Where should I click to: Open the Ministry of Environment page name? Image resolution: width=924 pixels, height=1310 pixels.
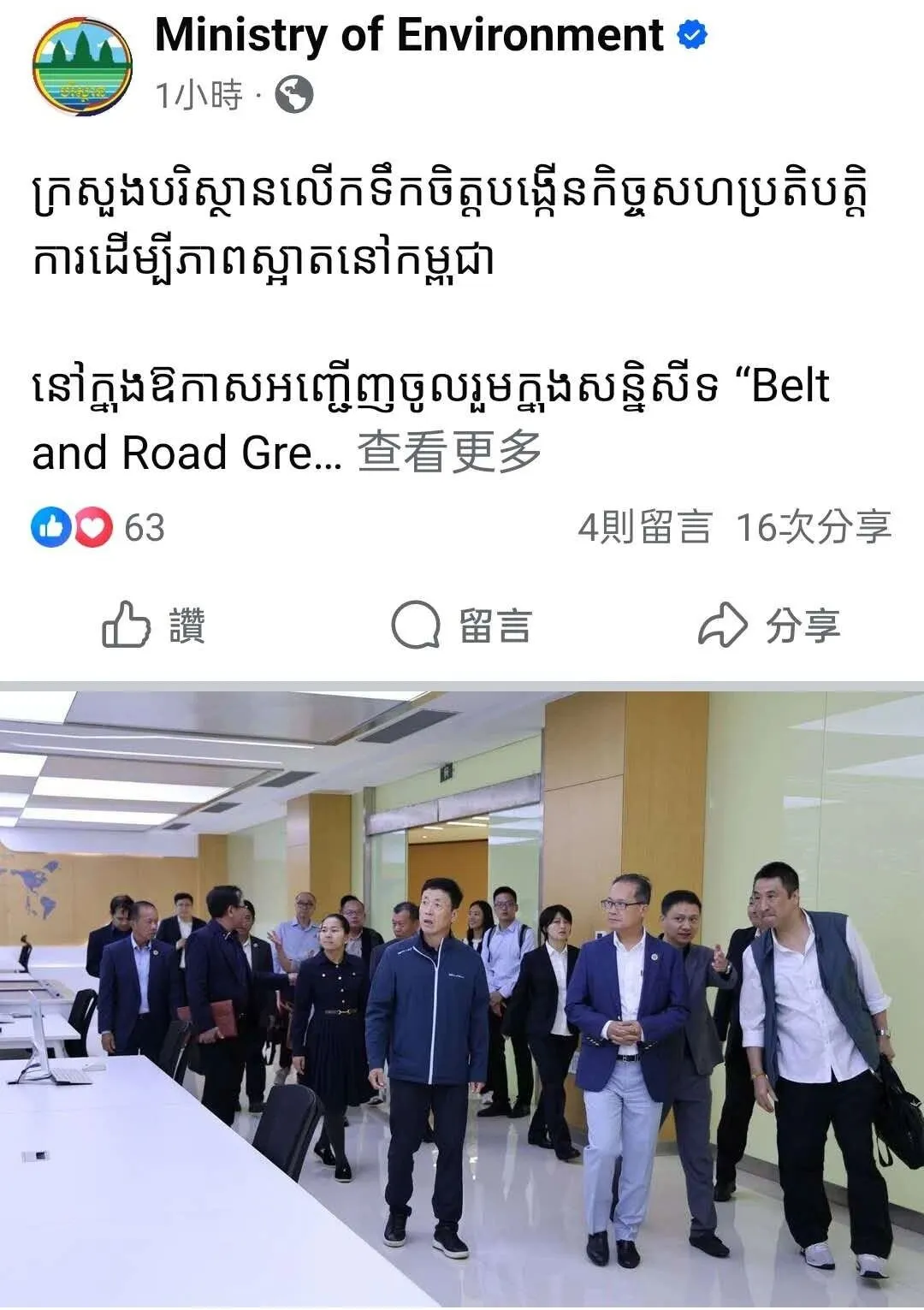click(409, 36)
